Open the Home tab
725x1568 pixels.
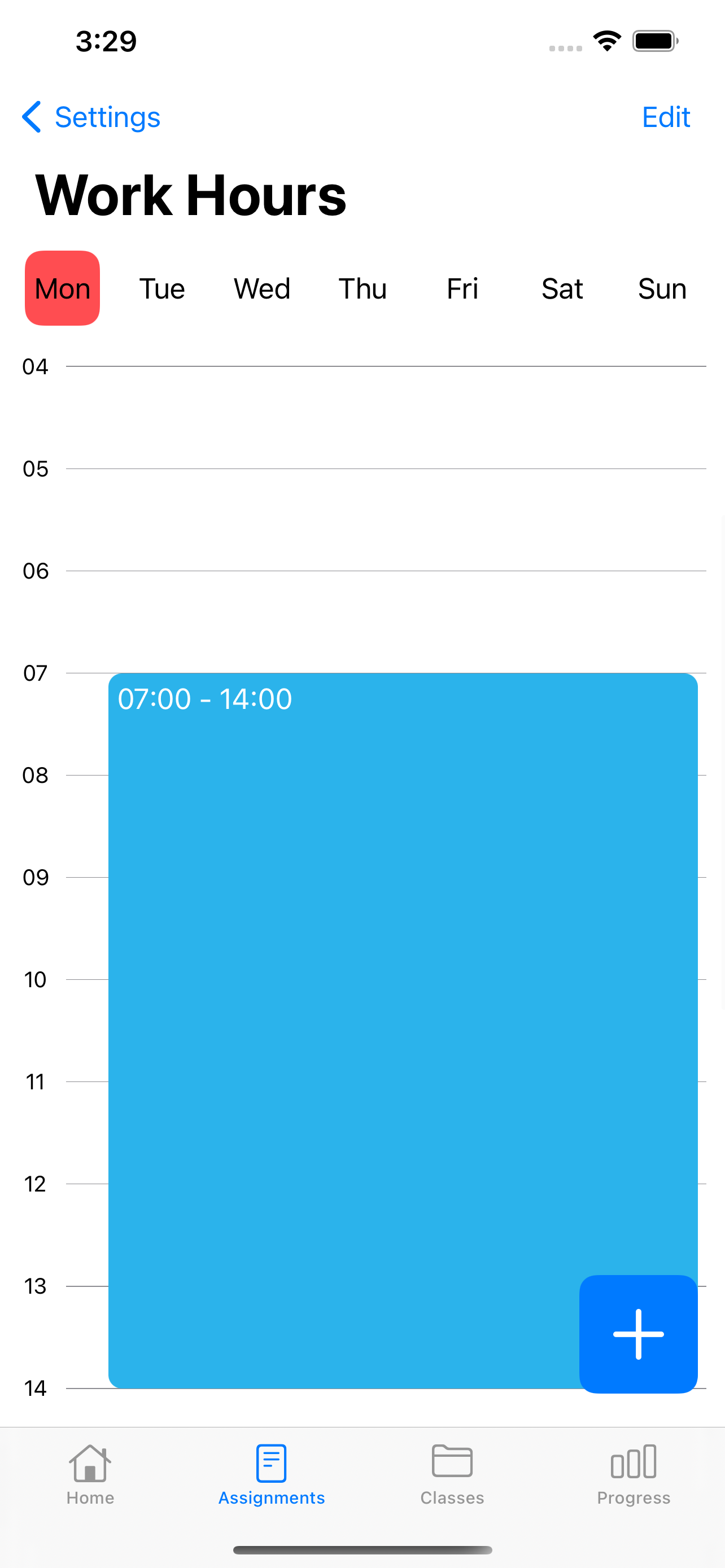pyautogui.click(x=90, y=1475)
